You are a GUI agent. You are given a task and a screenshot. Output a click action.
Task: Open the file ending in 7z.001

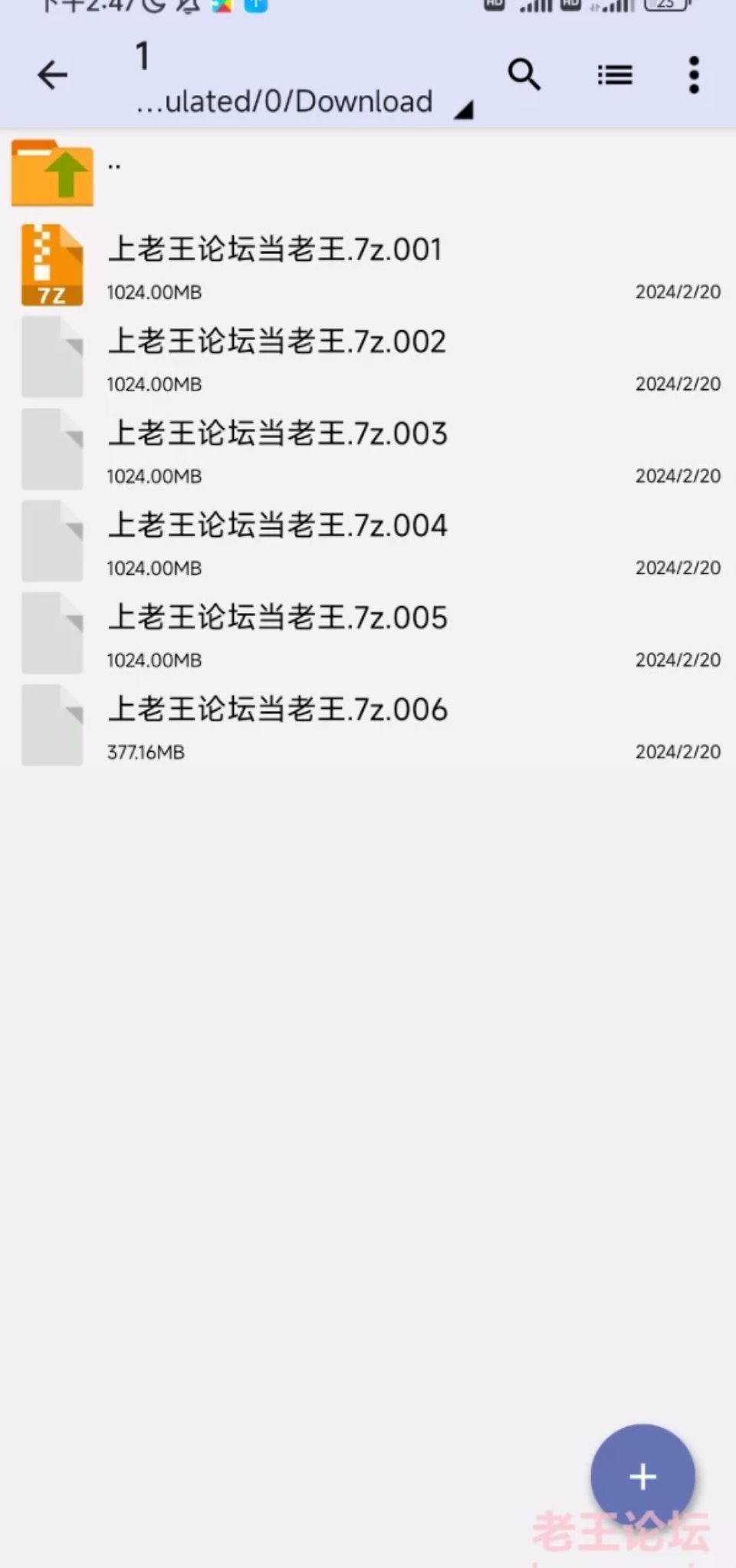coord(368,265)
